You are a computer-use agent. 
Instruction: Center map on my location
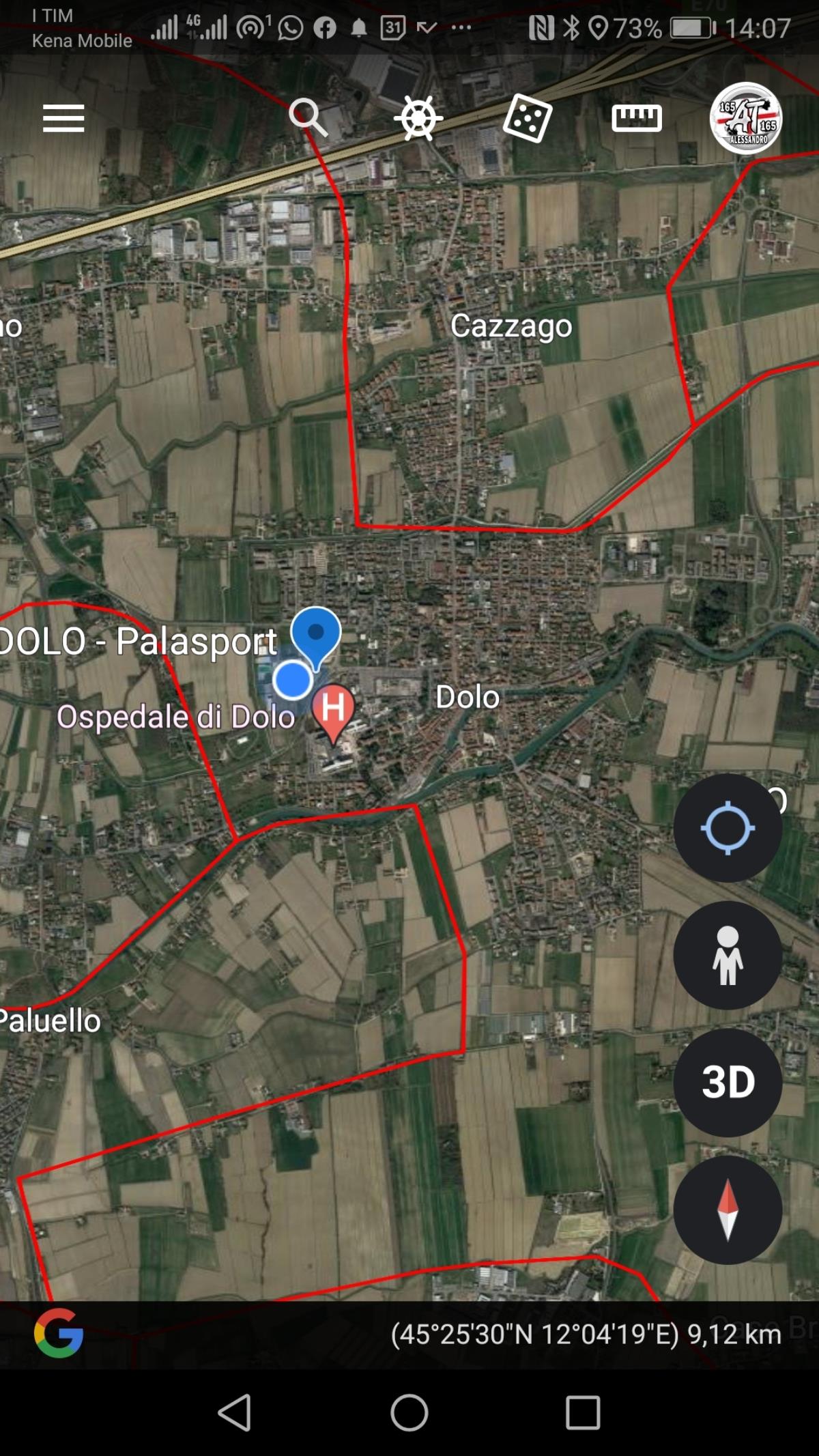coord(728,827)
